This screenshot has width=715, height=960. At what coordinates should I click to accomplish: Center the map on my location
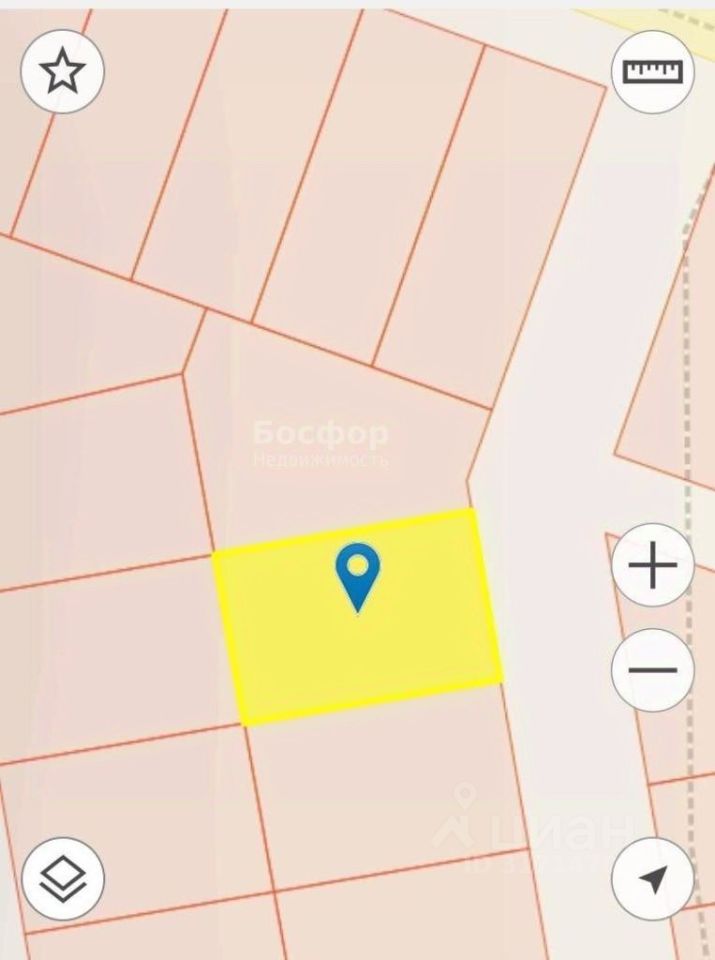(x=652, y=879)
